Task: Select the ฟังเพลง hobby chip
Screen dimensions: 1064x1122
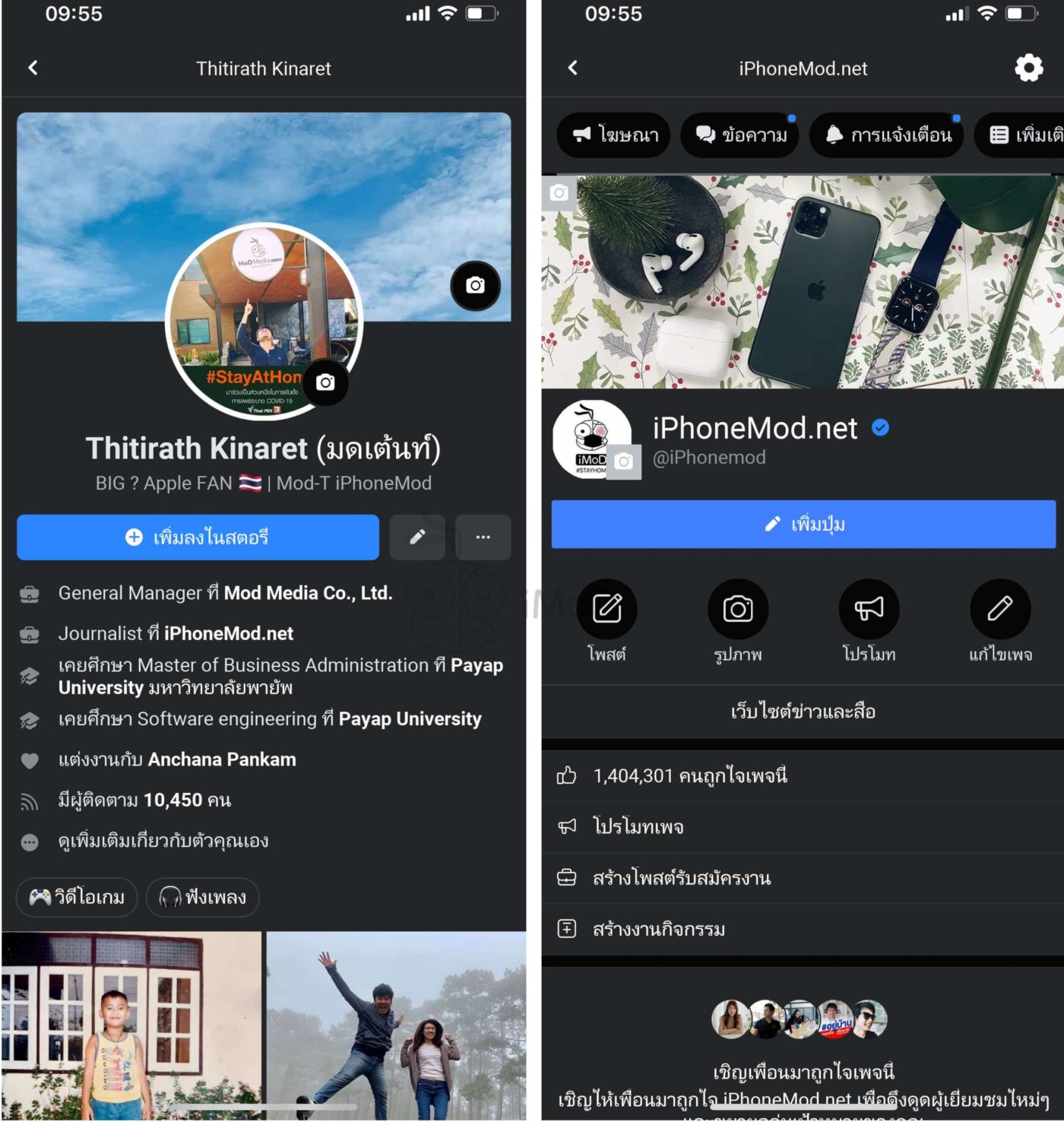Action: click(202, 897)
